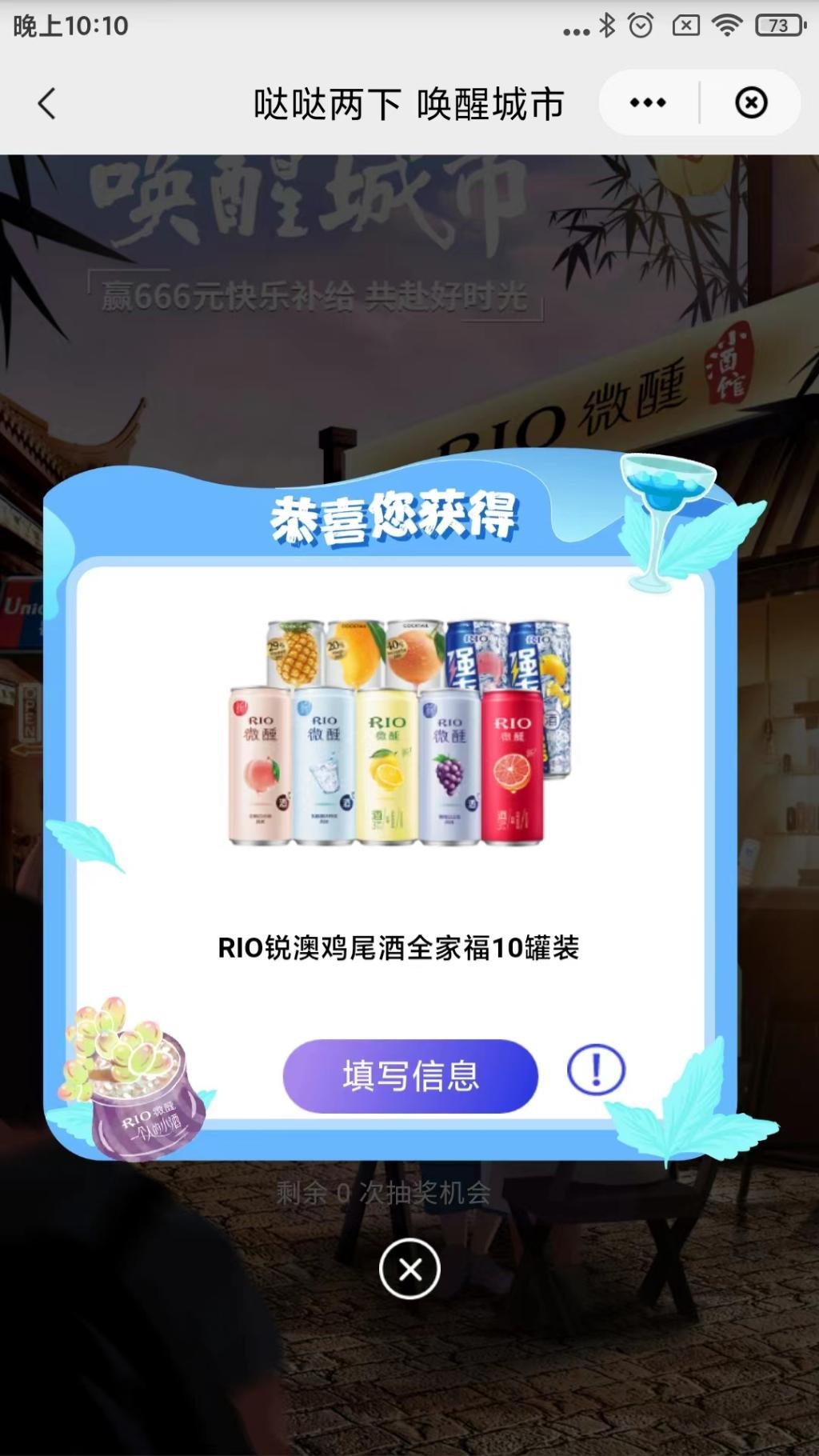
Task: Dismiss the prize popup
Action: click(x=409, y=1269)
